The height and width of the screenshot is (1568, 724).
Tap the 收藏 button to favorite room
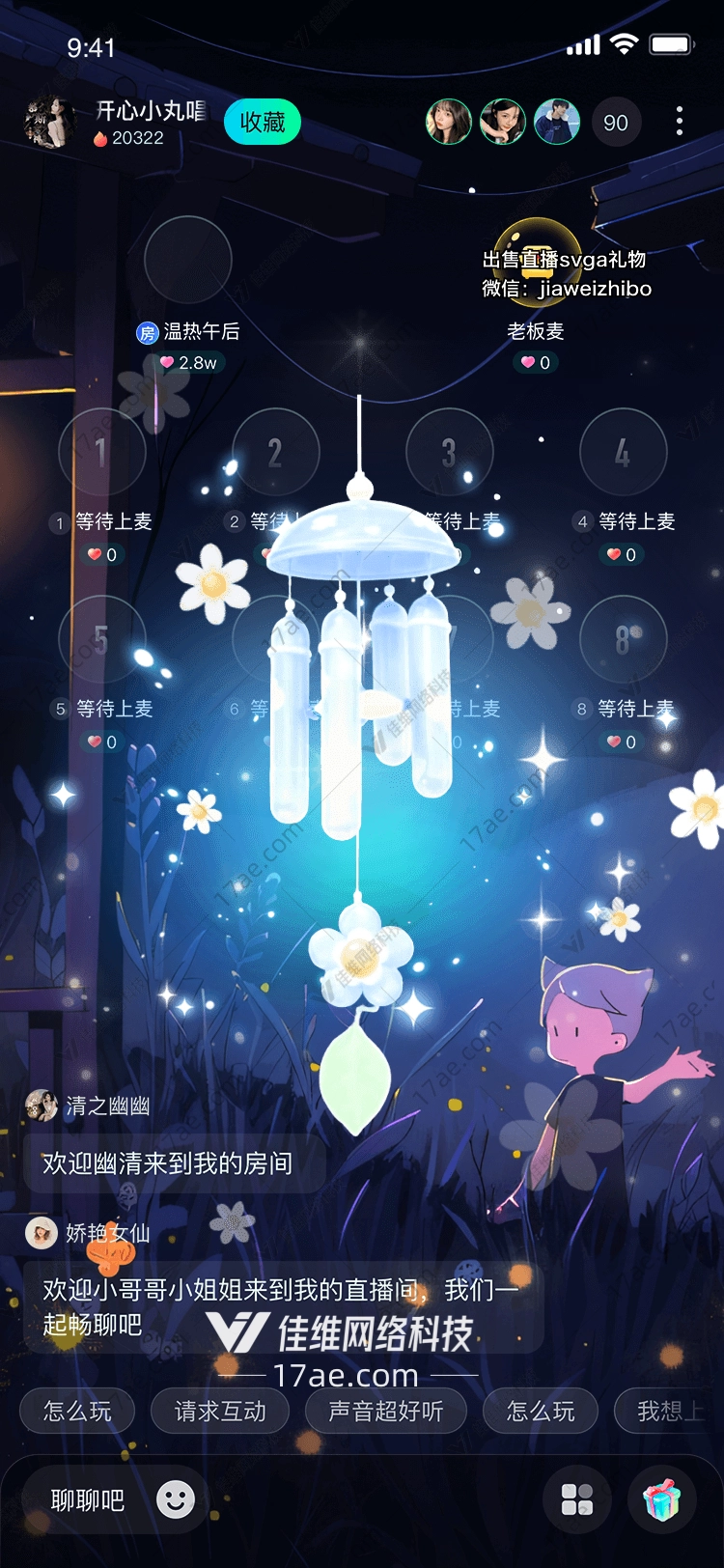pyautogui.click(x=263, y=123)
